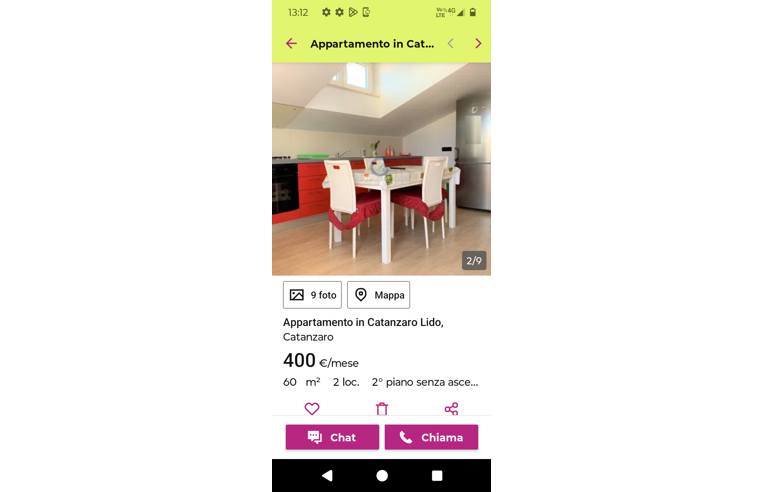Open the recent apps overview

coord(437,476)
